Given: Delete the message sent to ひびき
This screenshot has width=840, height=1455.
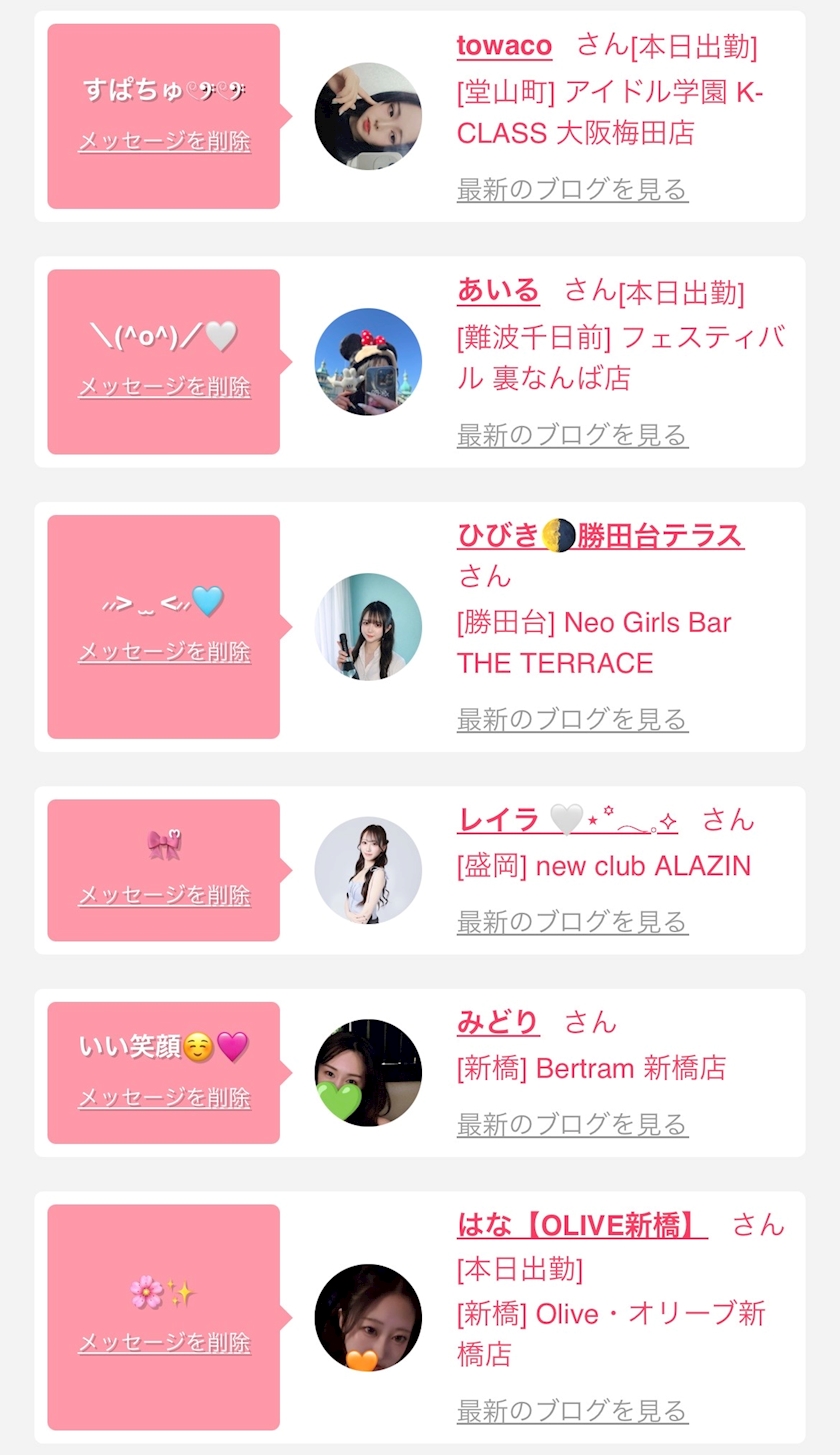Looking at the screenshot, I should click(164, 652).
